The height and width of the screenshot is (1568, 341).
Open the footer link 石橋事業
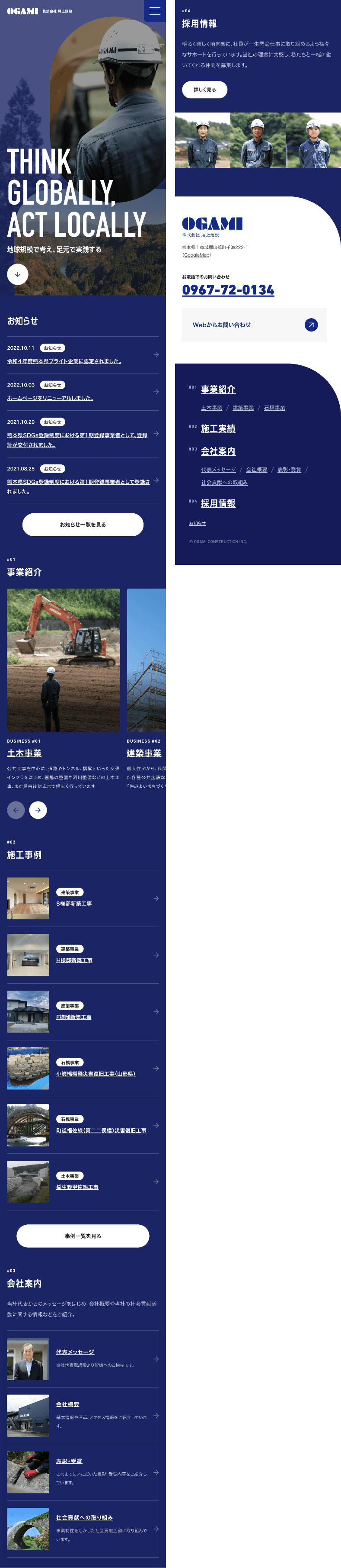pyautogui.click(x=274, y=408)
